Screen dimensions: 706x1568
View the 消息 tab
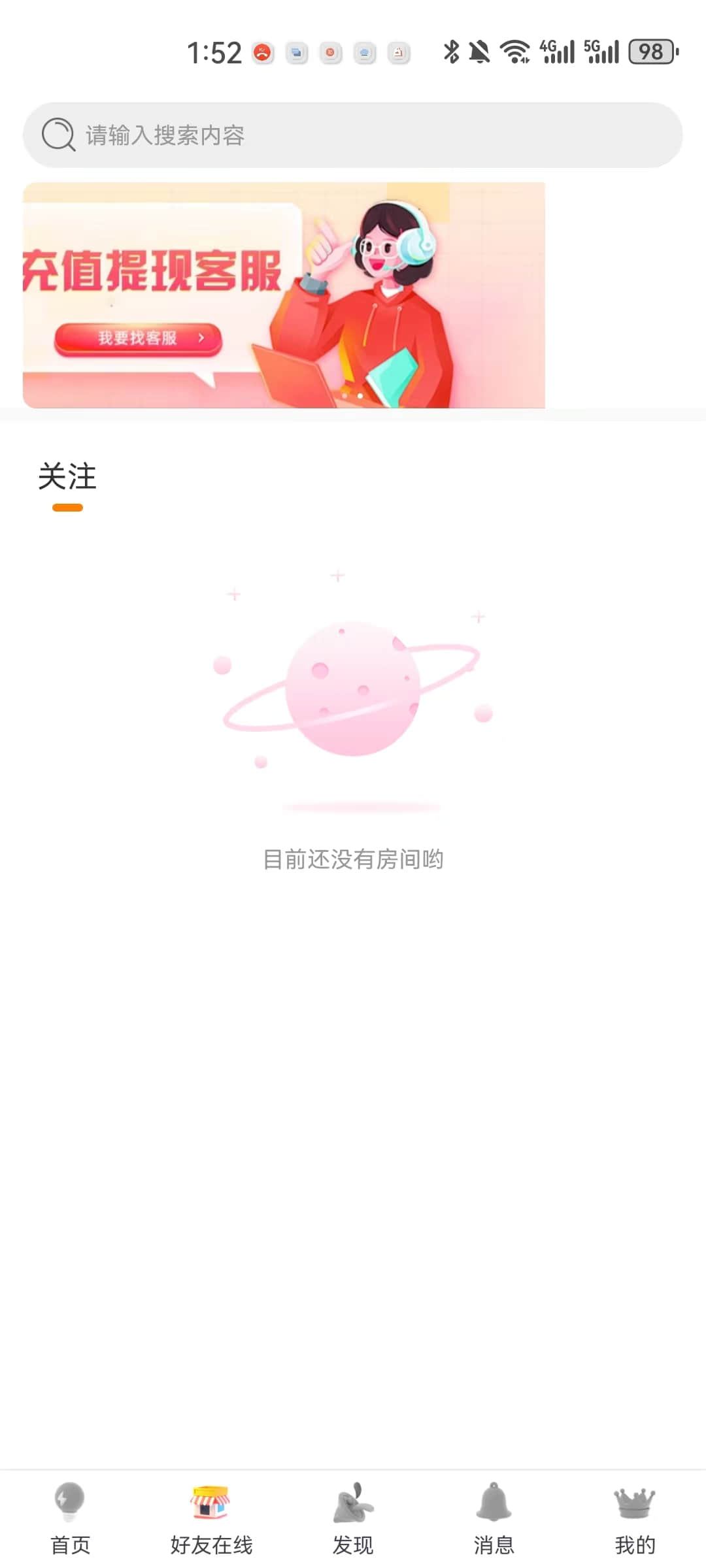coord(494,1518)
